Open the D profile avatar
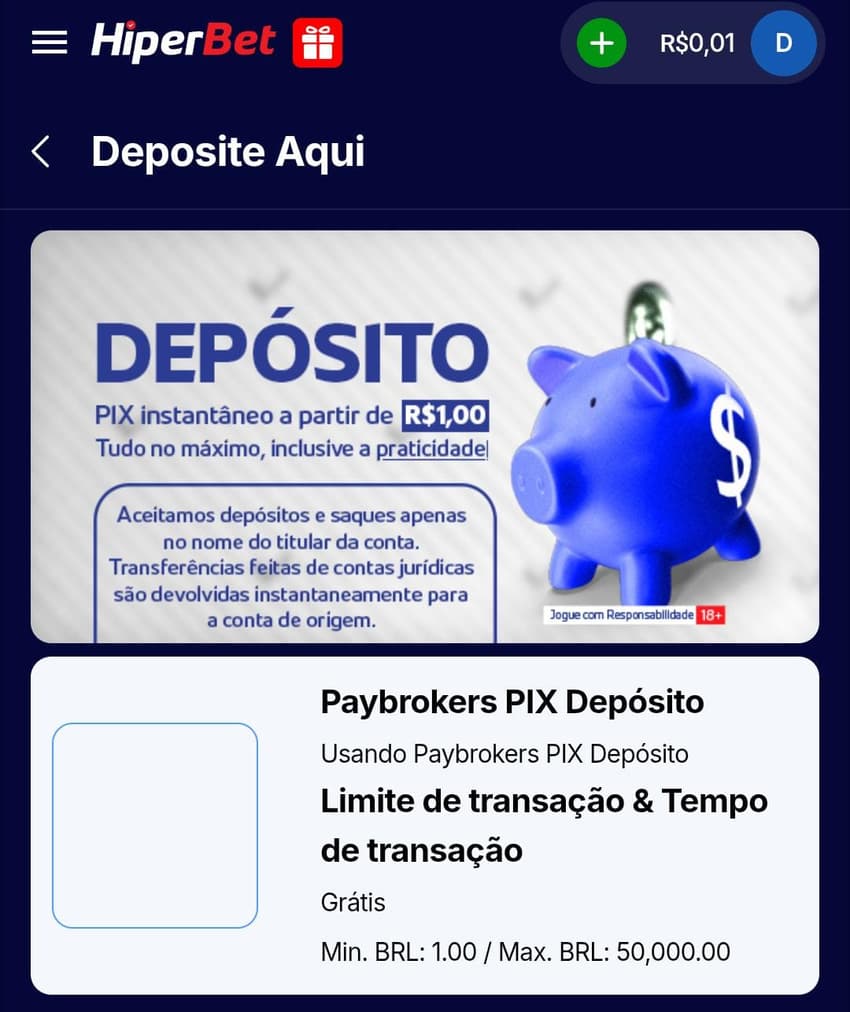This screenshot has height=1012, width=850. 784,43
